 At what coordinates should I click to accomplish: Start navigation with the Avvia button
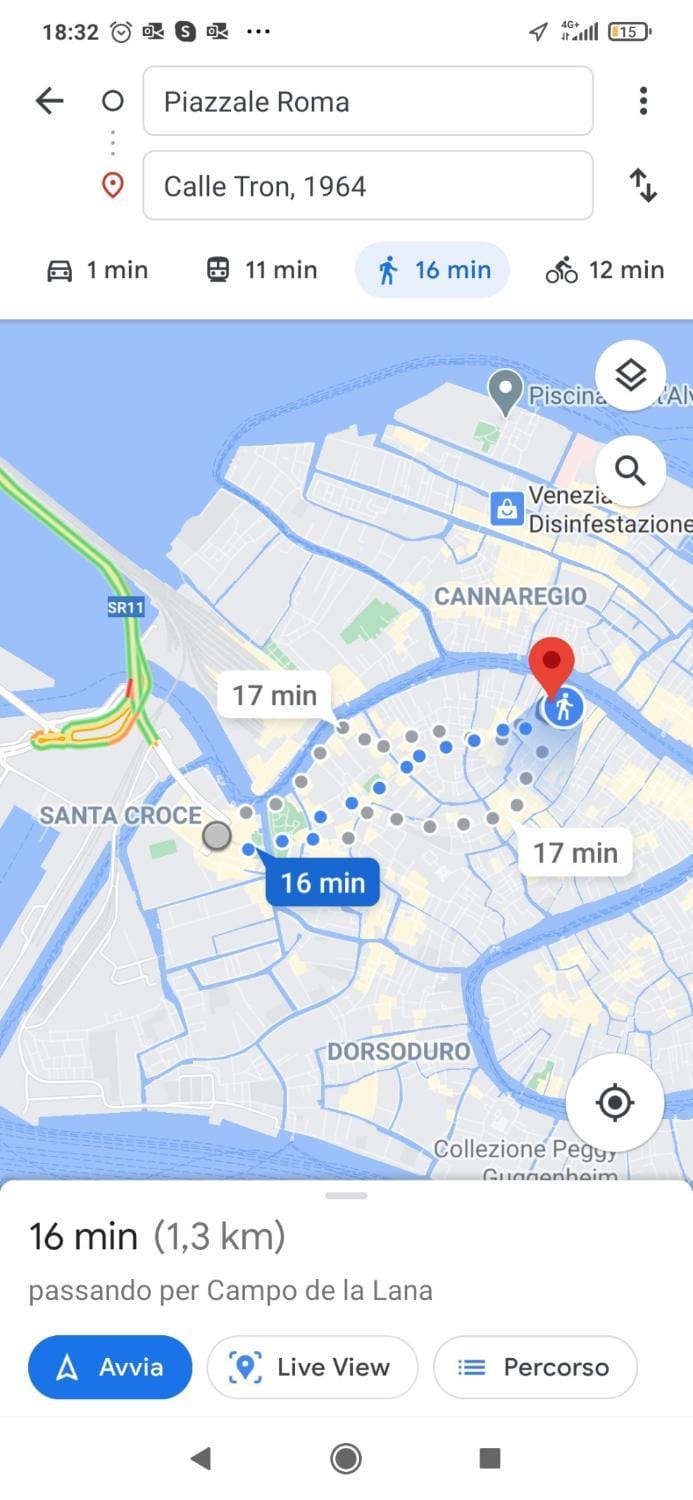pyautogui.click(x=110, y=1367)
